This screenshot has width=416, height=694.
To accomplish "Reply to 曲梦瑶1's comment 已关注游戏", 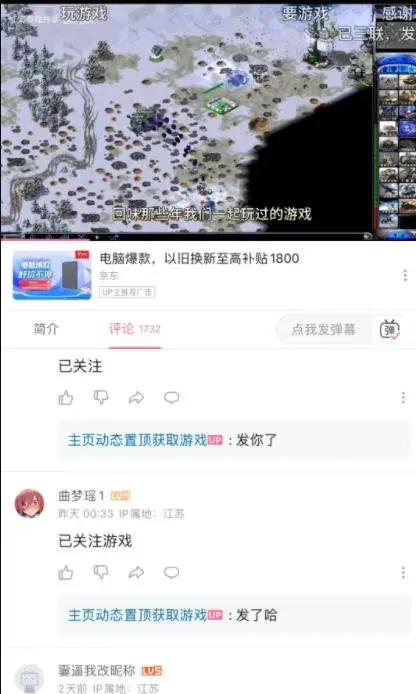I will pos(172,572).
